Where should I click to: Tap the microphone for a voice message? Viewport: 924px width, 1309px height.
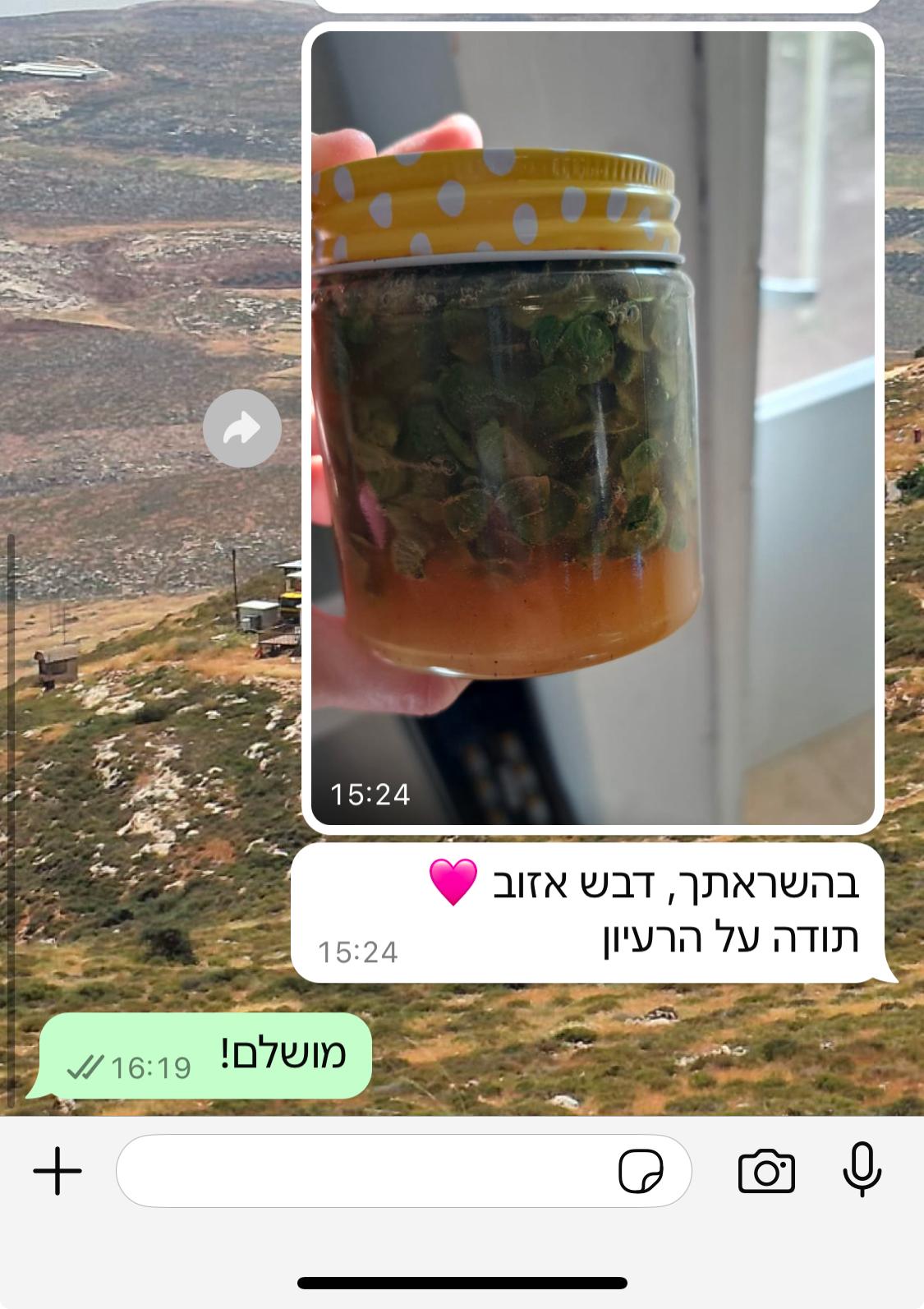click(862, 1169)
